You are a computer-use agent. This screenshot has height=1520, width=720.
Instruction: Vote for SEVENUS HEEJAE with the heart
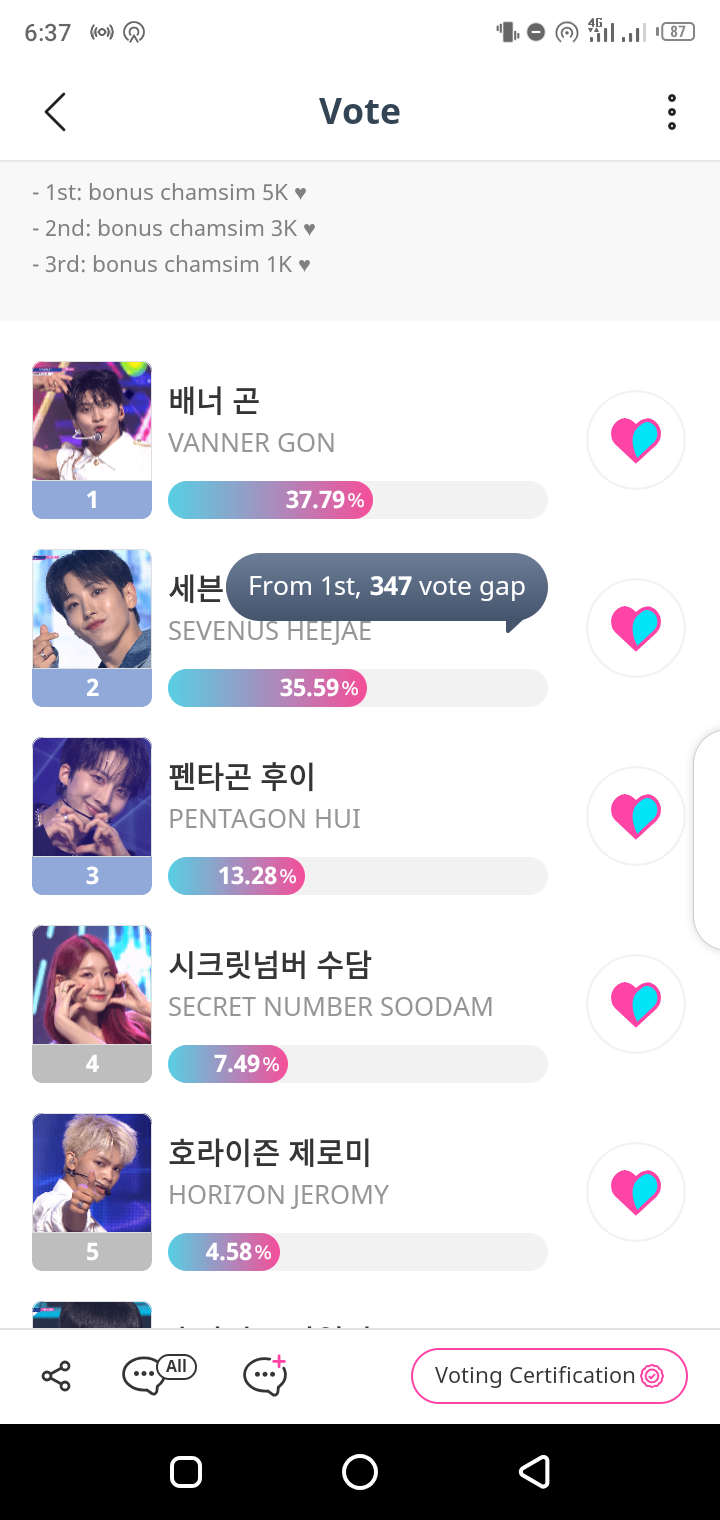pyautogui.click(x=636, y=628)
